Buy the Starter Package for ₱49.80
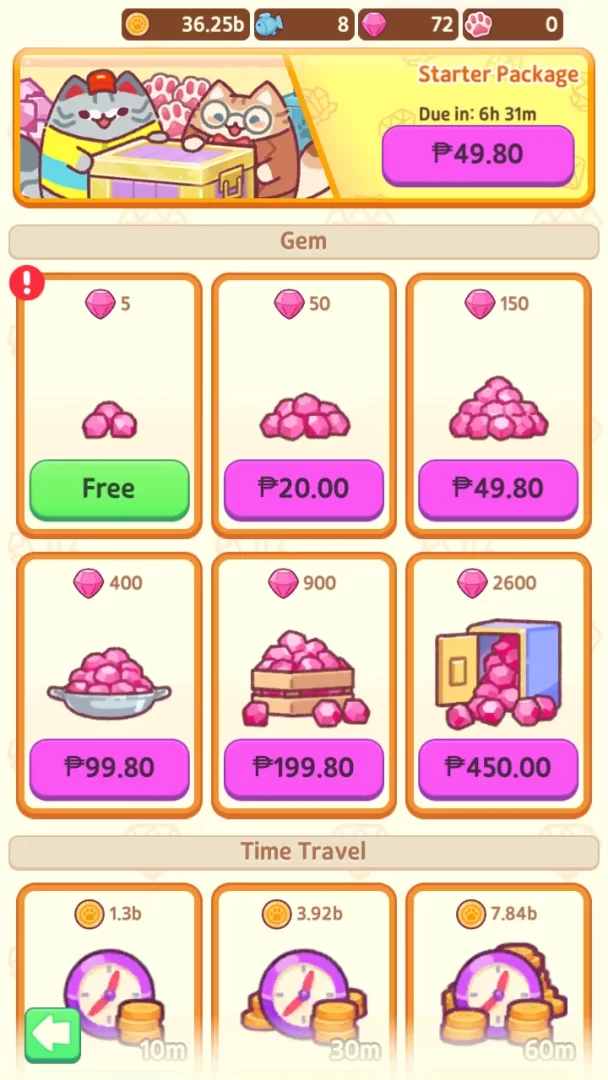The width and height of the screenshot is (608, 1080). pos(477,154)
